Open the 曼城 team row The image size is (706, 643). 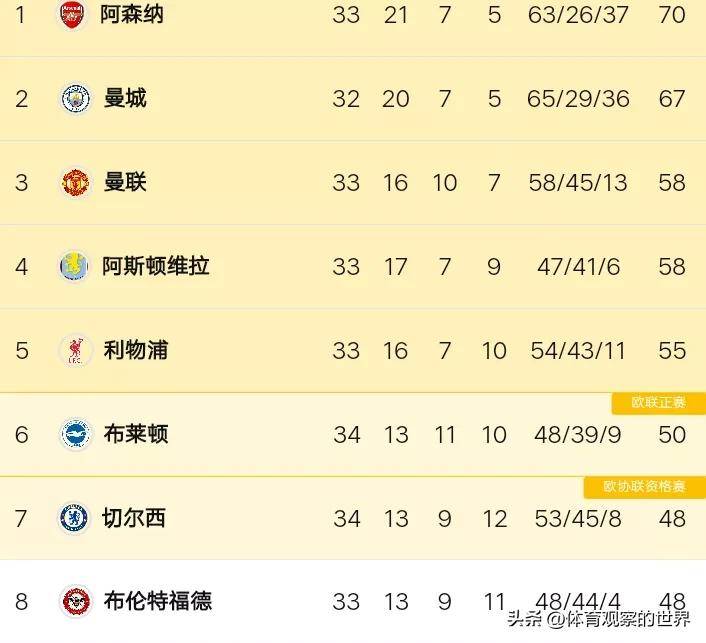click(x=125, y=98)
